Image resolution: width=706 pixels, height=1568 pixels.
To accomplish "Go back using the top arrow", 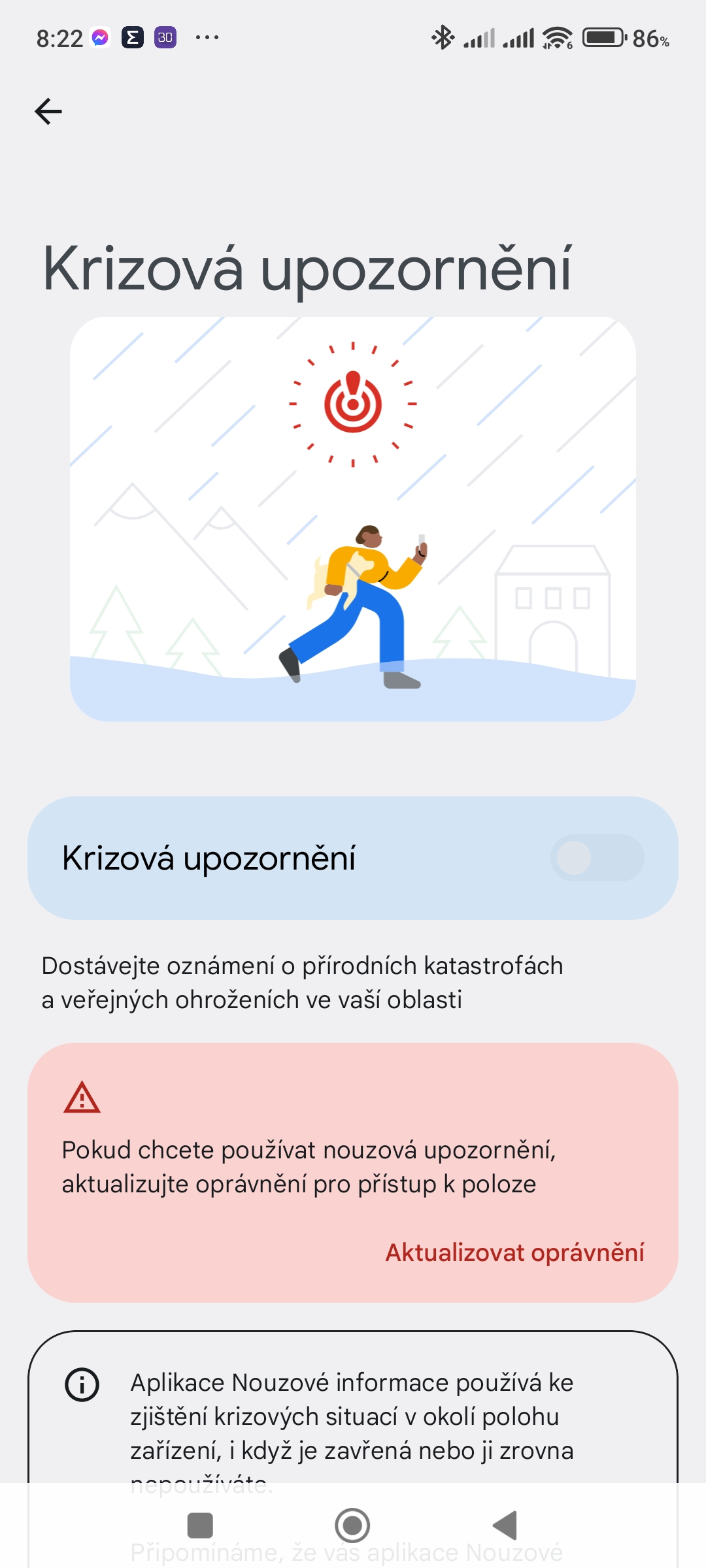I will (x=48, y=111).
